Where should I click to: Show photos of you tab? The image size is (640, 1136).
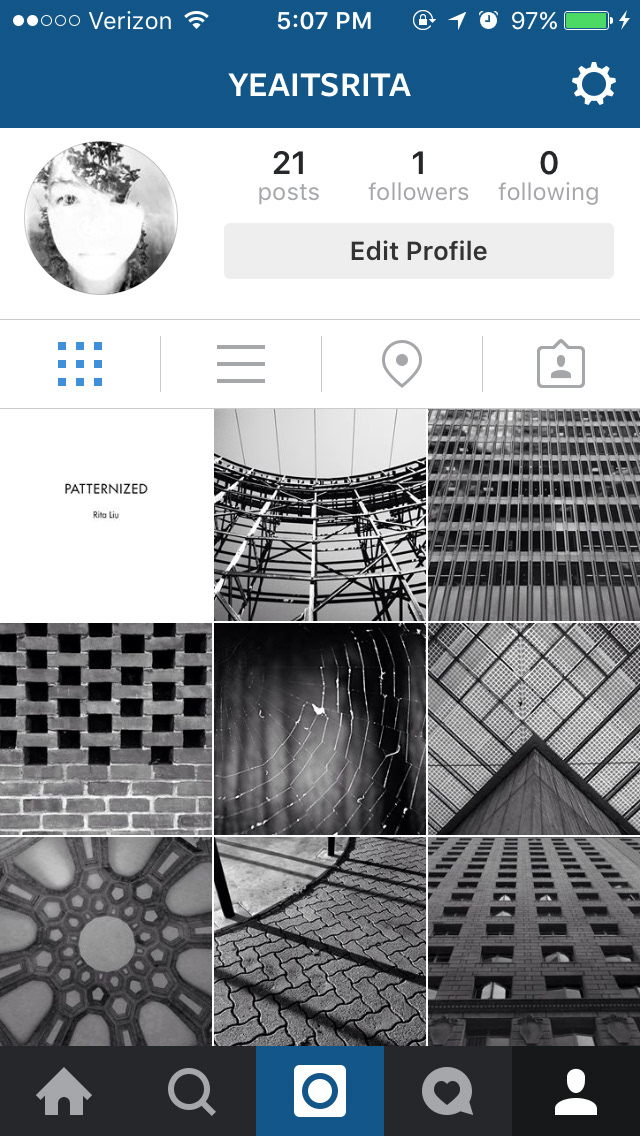tap(561, 364)
